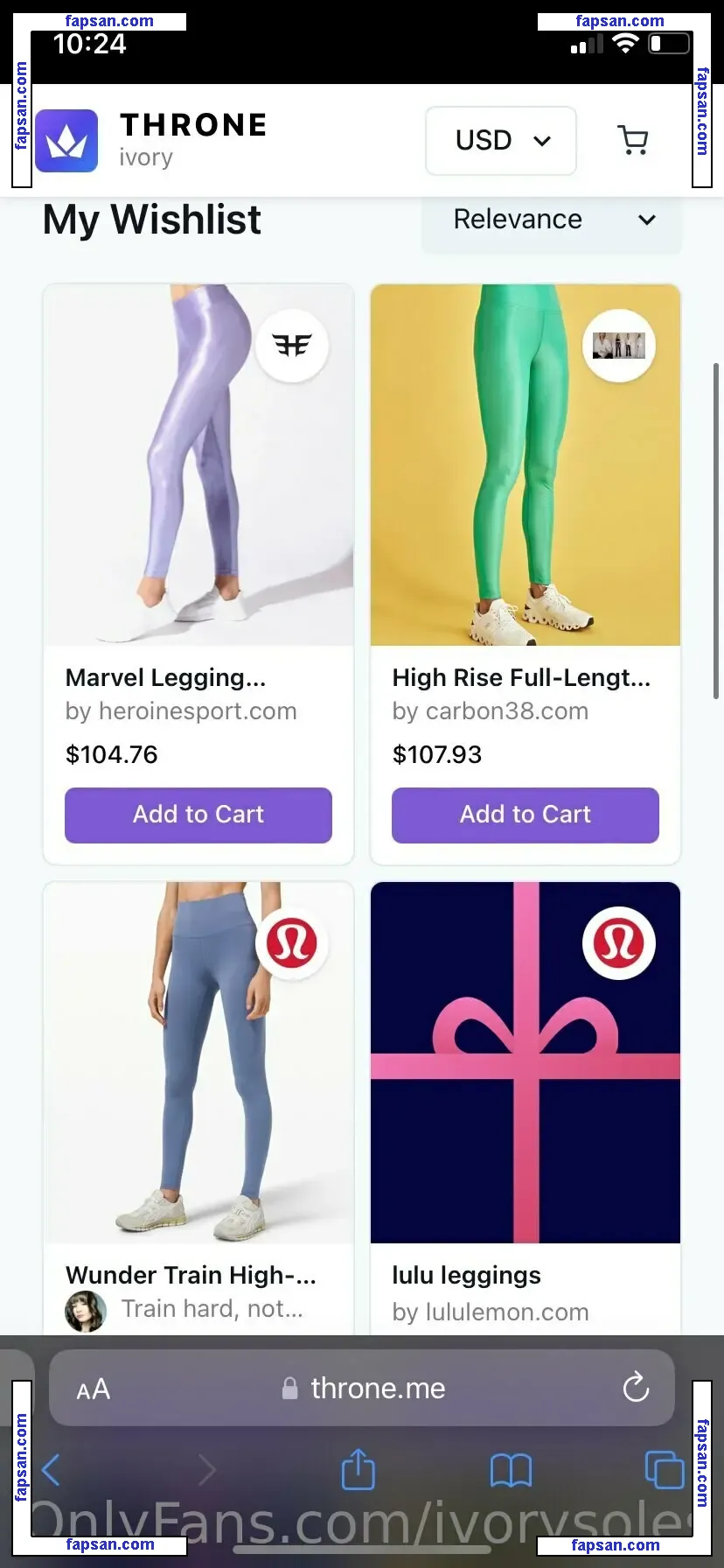
Task: Open the shopping cart
Action: tap(632, 140)
